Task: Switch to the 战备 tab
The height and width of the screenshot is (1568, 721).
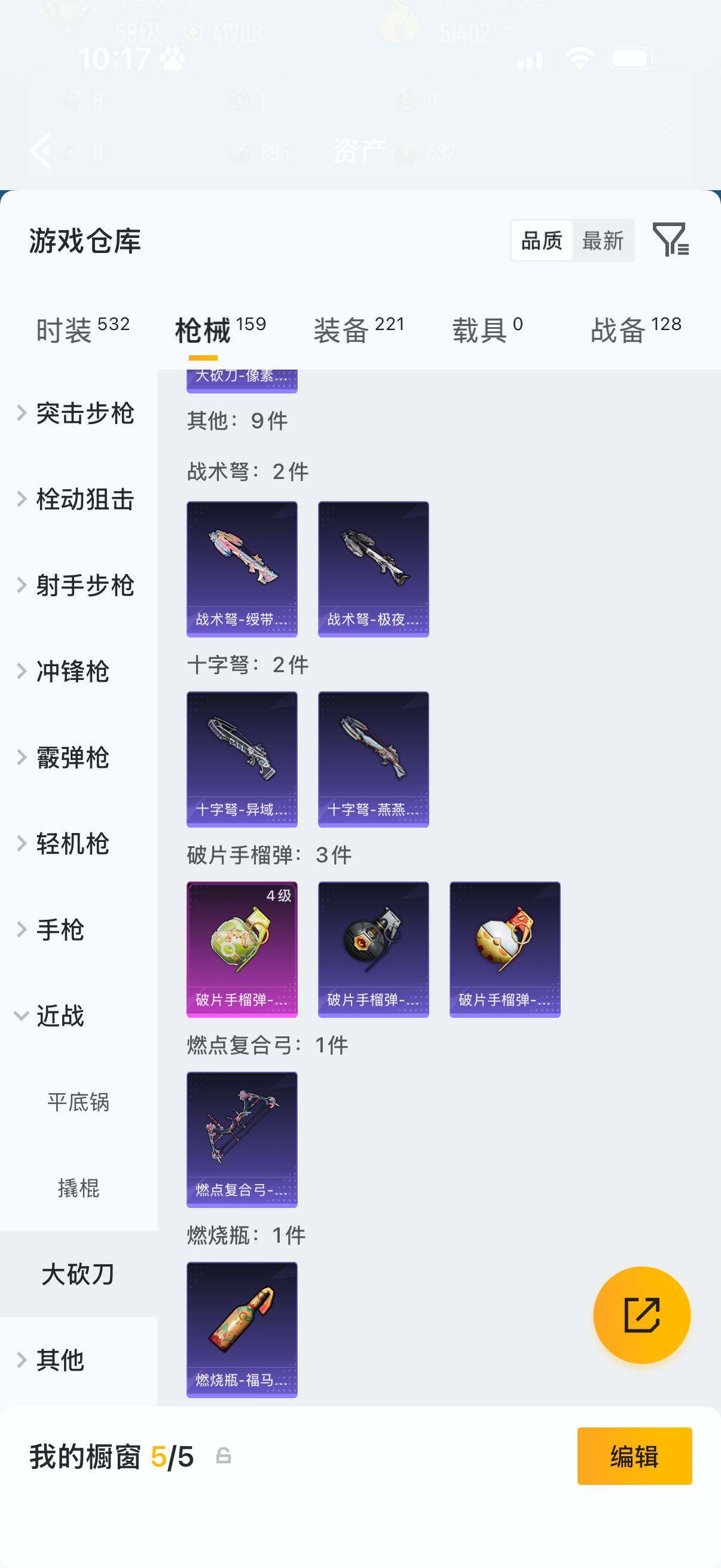Action: (x=618, y=326)
